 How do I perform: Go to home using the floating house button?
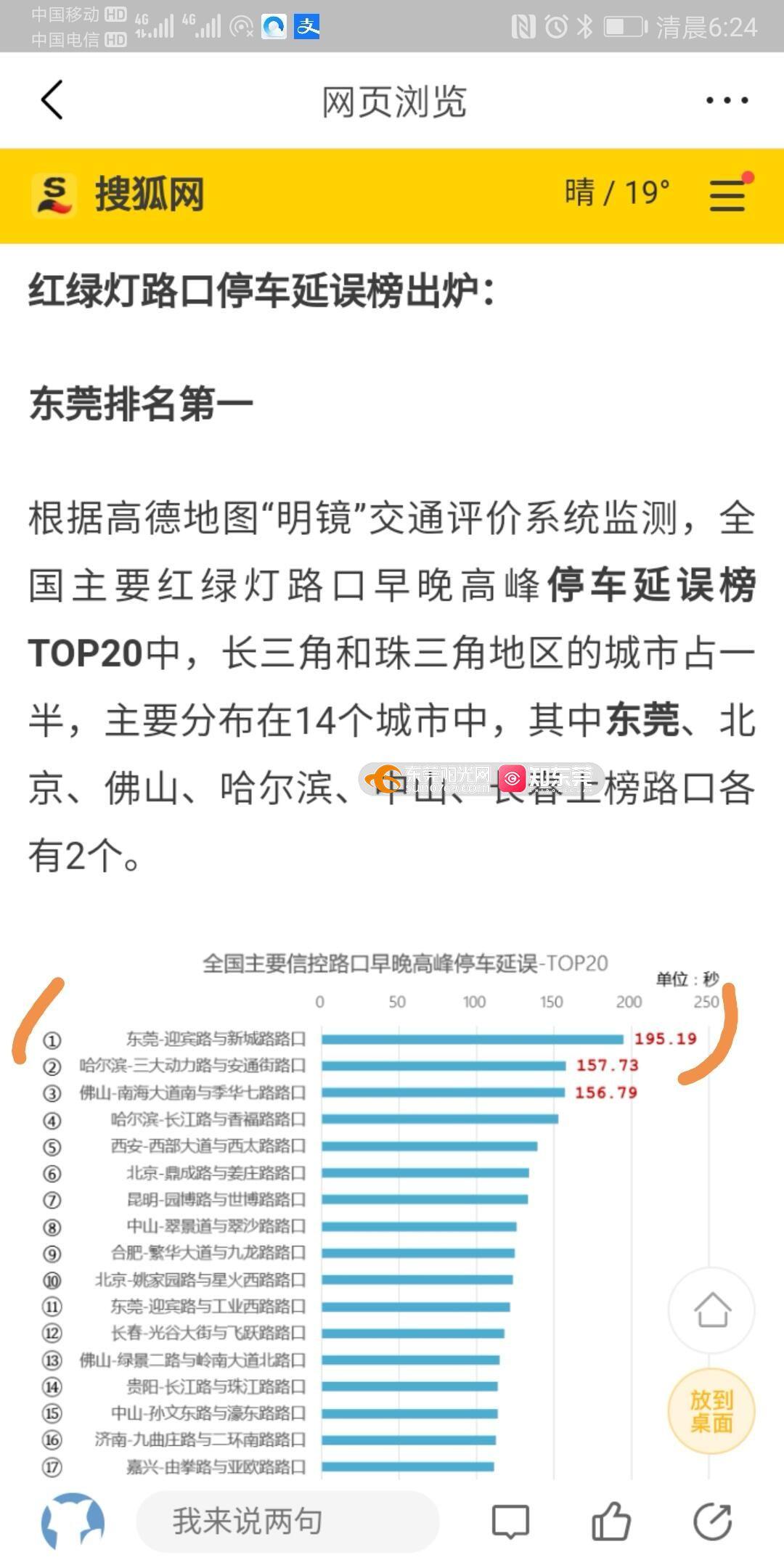pyautogui.click(x=711, y=1310)
